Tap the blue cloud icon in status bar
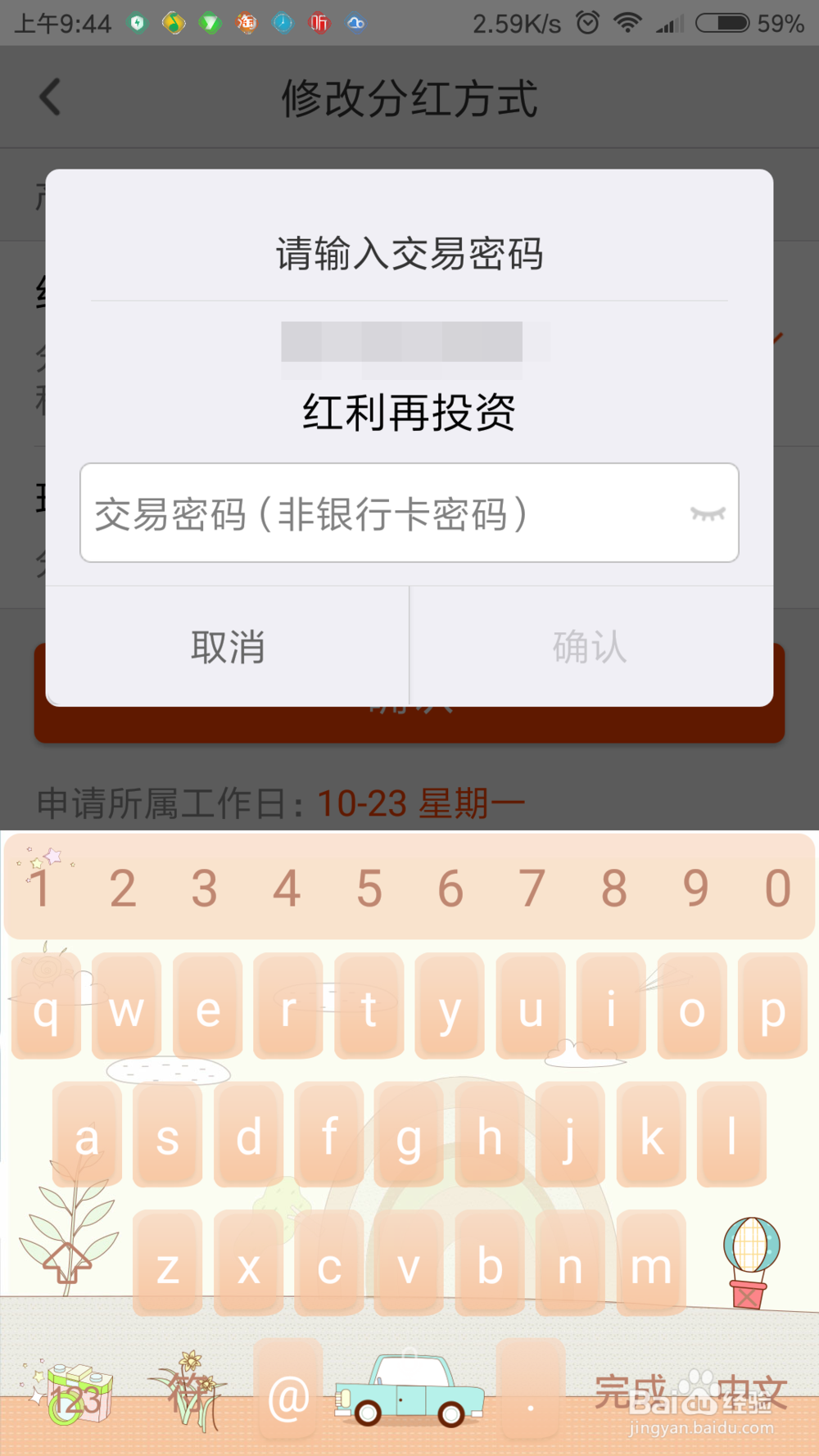Viewport: 819px width, 1456px height. 355,23
